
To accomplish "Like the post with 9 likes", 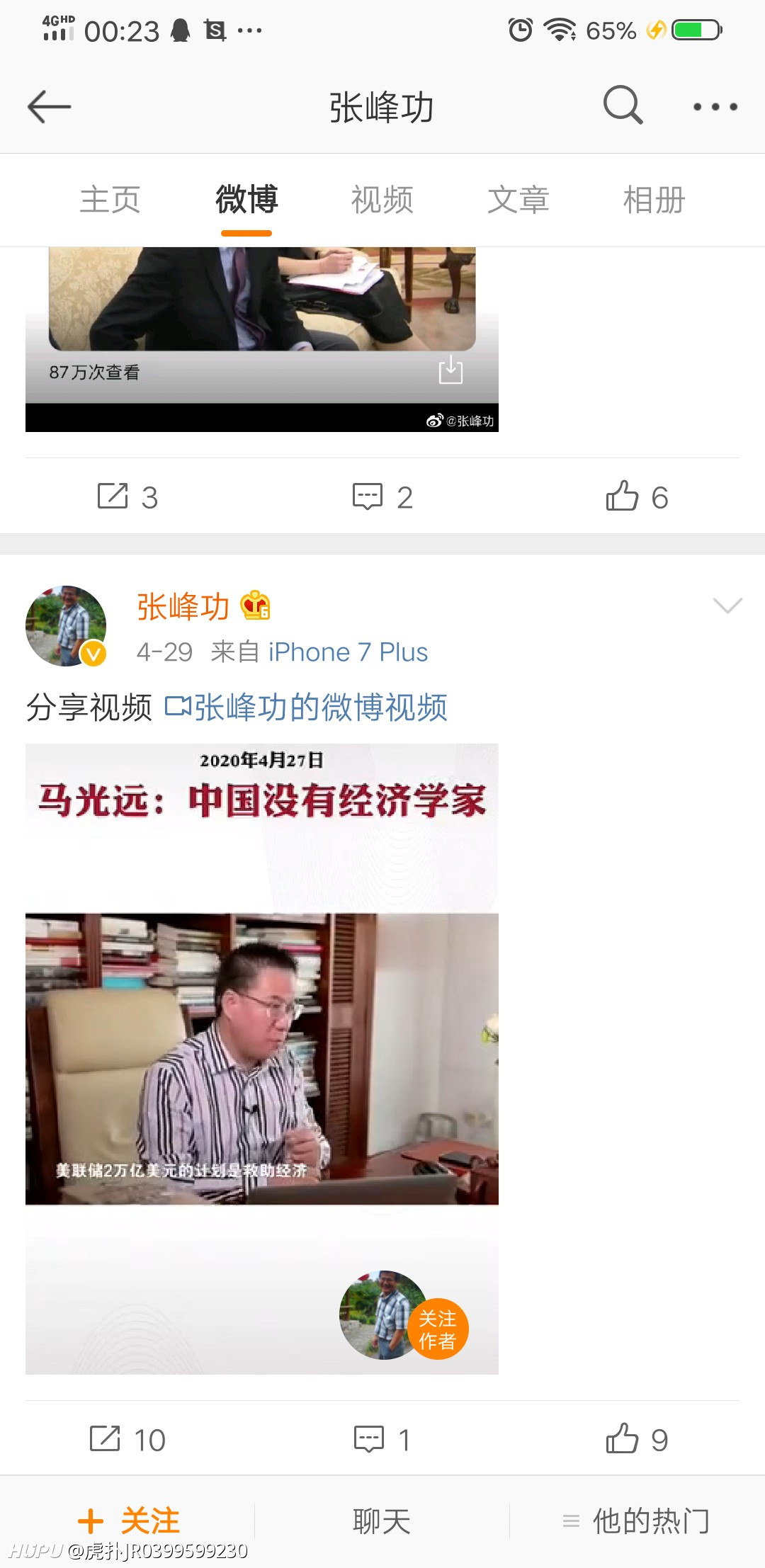I will (x=637, y=1439).
